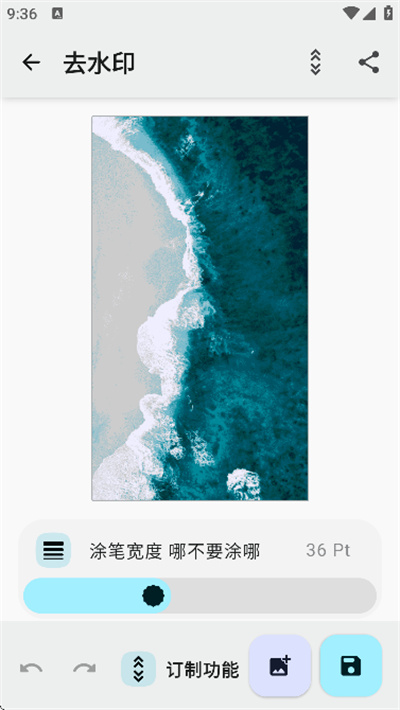Redo the last undone stroke
400x710 pixels.
(85, 668)
